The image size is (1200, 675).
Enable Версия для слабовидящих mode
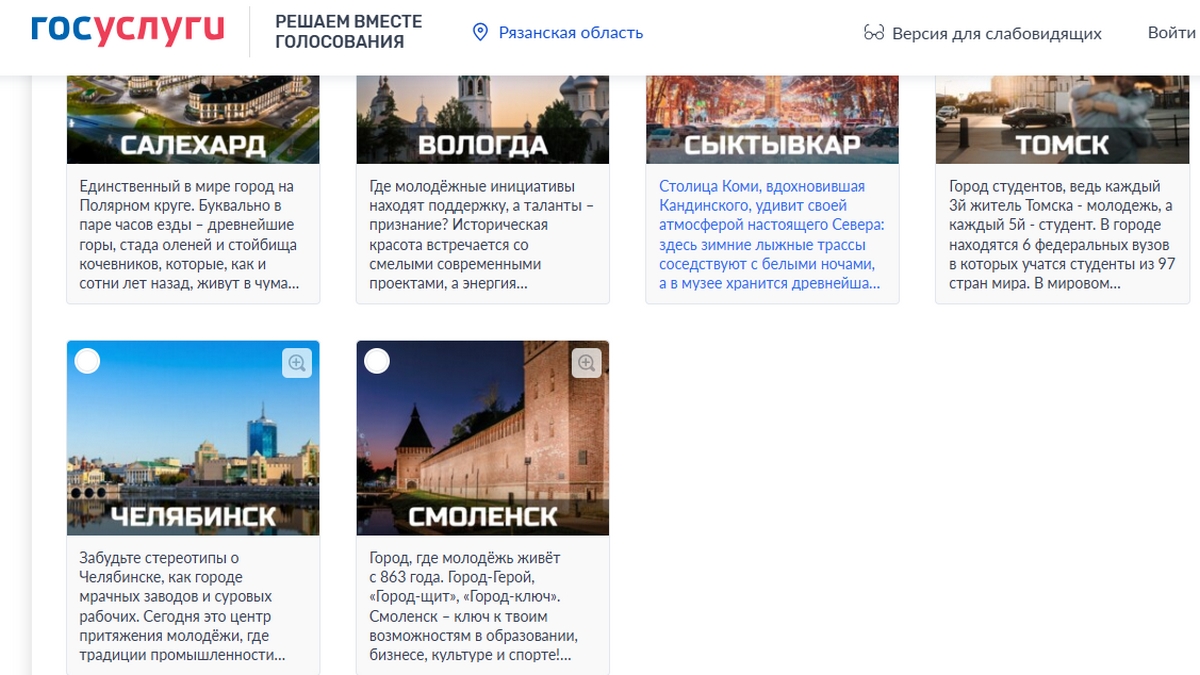click(x=984, y=33)
